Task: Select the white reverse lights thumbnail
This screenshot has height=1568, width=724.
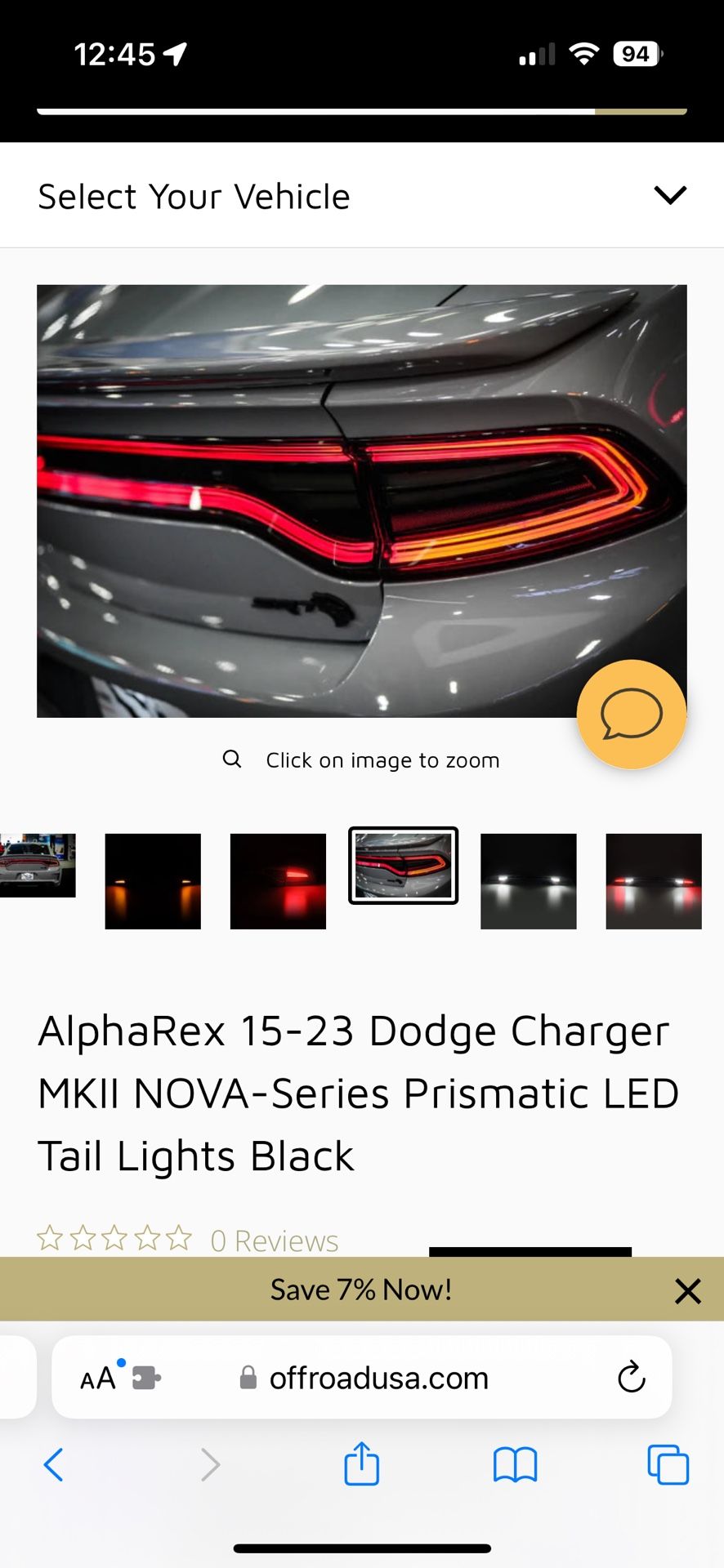Action: (529, 881)
